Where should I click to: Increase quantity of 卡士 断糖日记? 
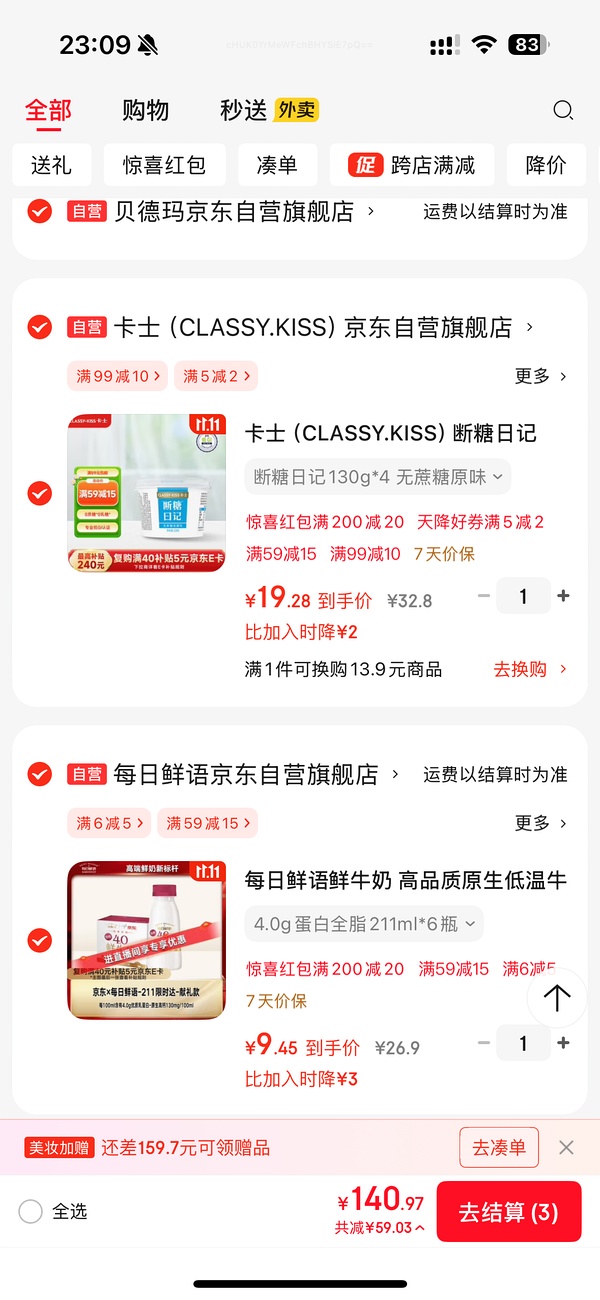click(x=563, y=597)
